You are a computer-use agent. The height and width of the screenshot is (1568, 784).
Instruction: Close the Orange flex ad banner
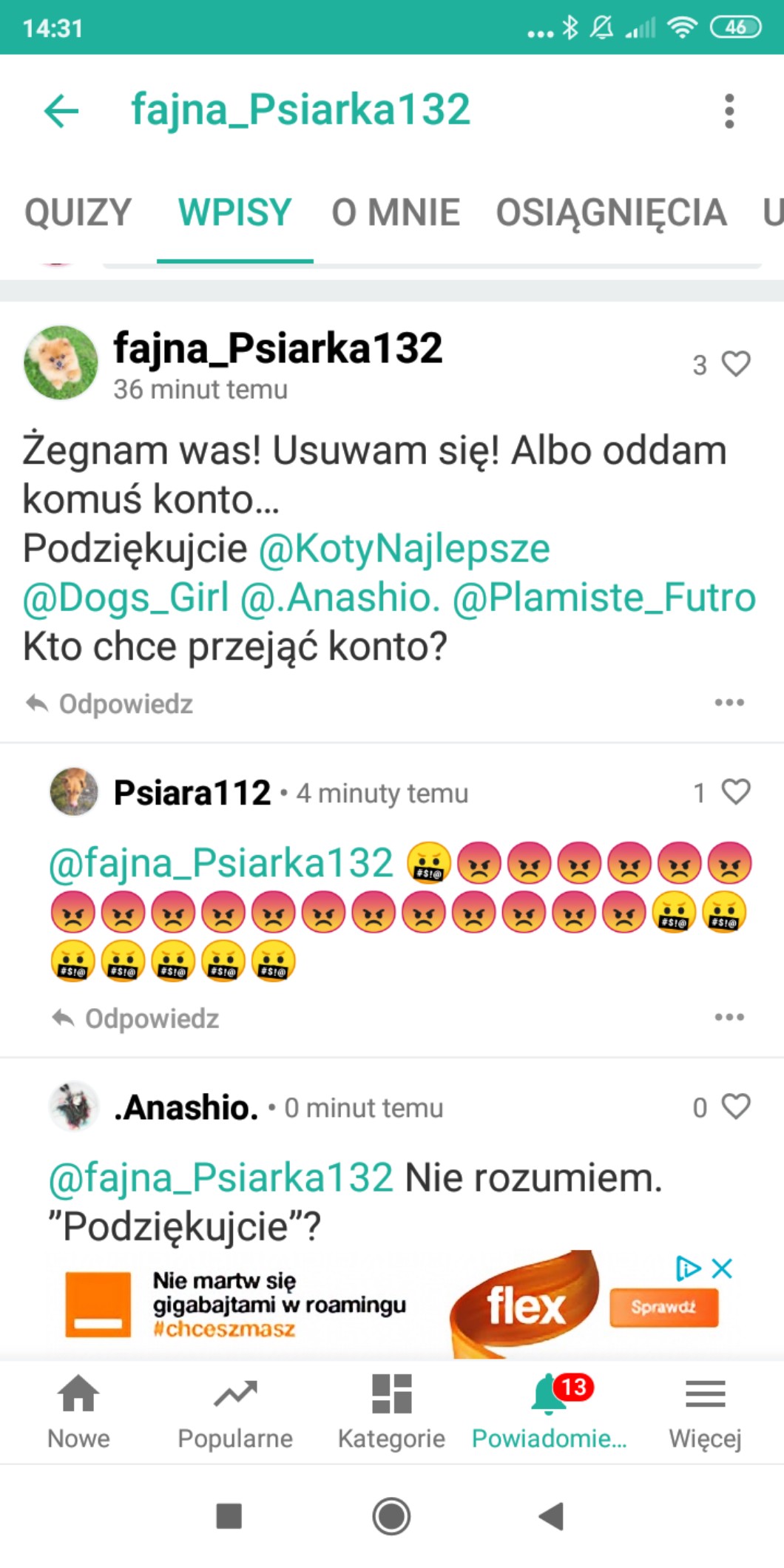coord(722,1268)
